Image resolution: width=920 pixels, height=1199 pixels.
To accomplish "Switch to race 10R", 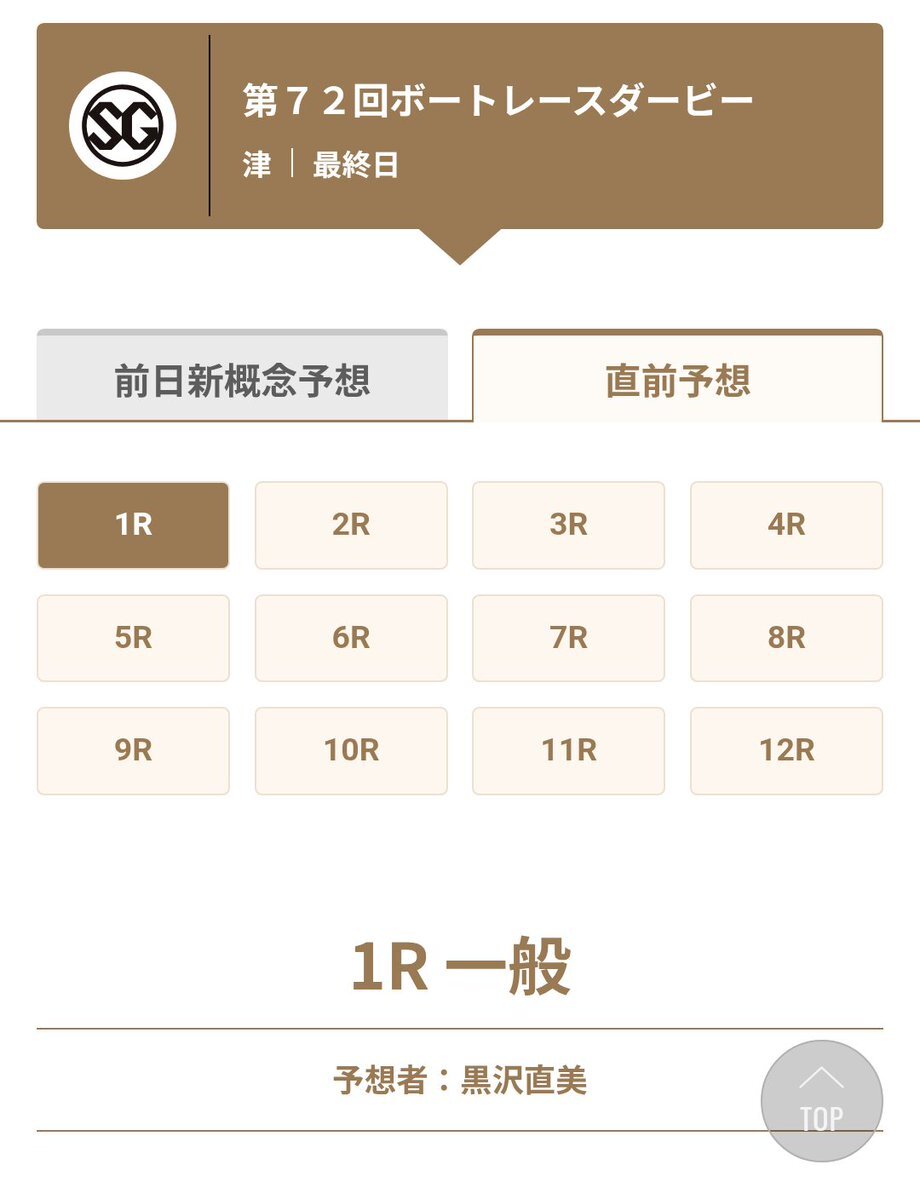I will (x=351, y=751).
